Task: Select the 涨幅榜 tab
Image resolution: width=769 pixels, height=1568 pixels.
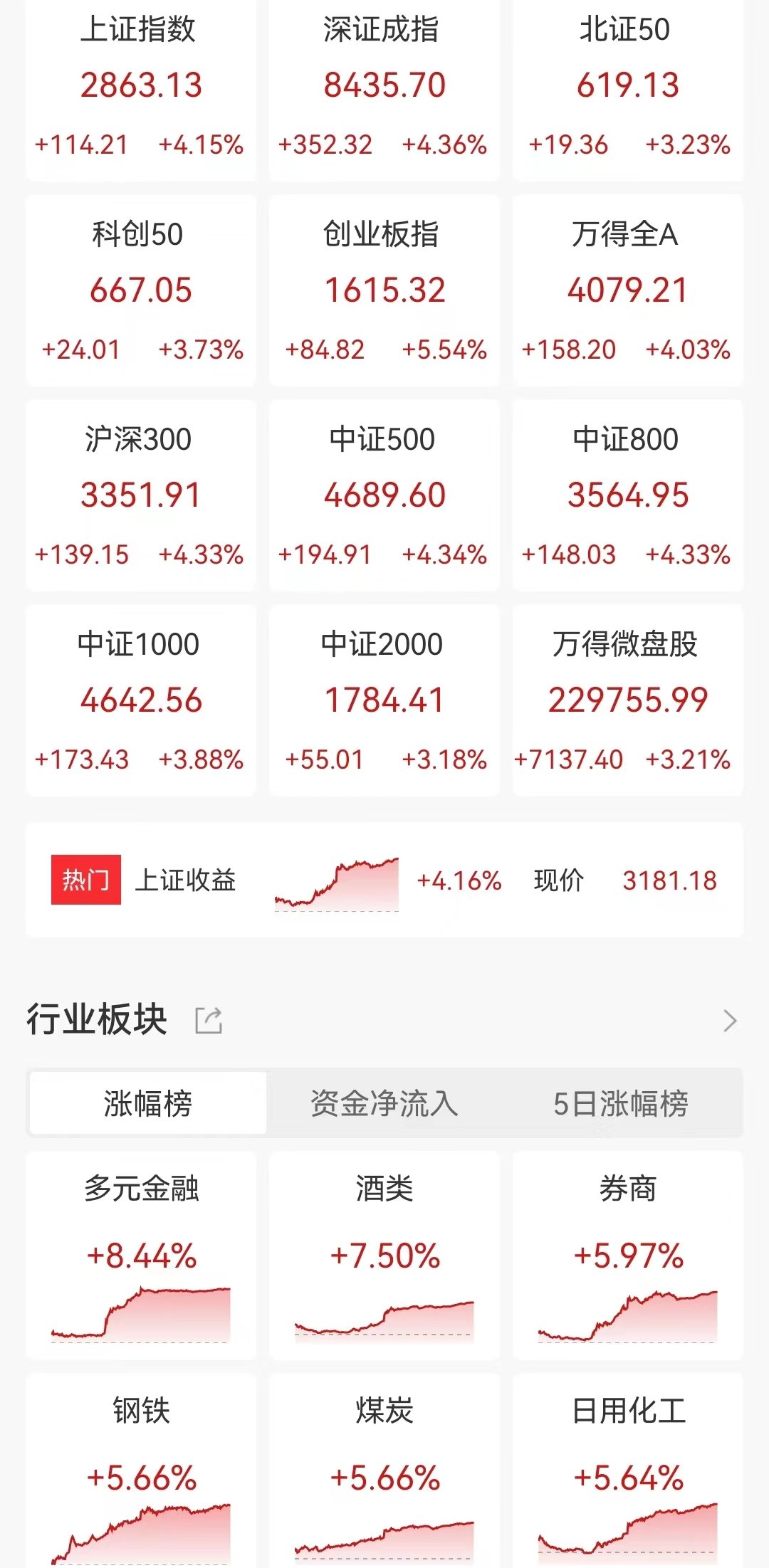Action: click(148, 1103)
